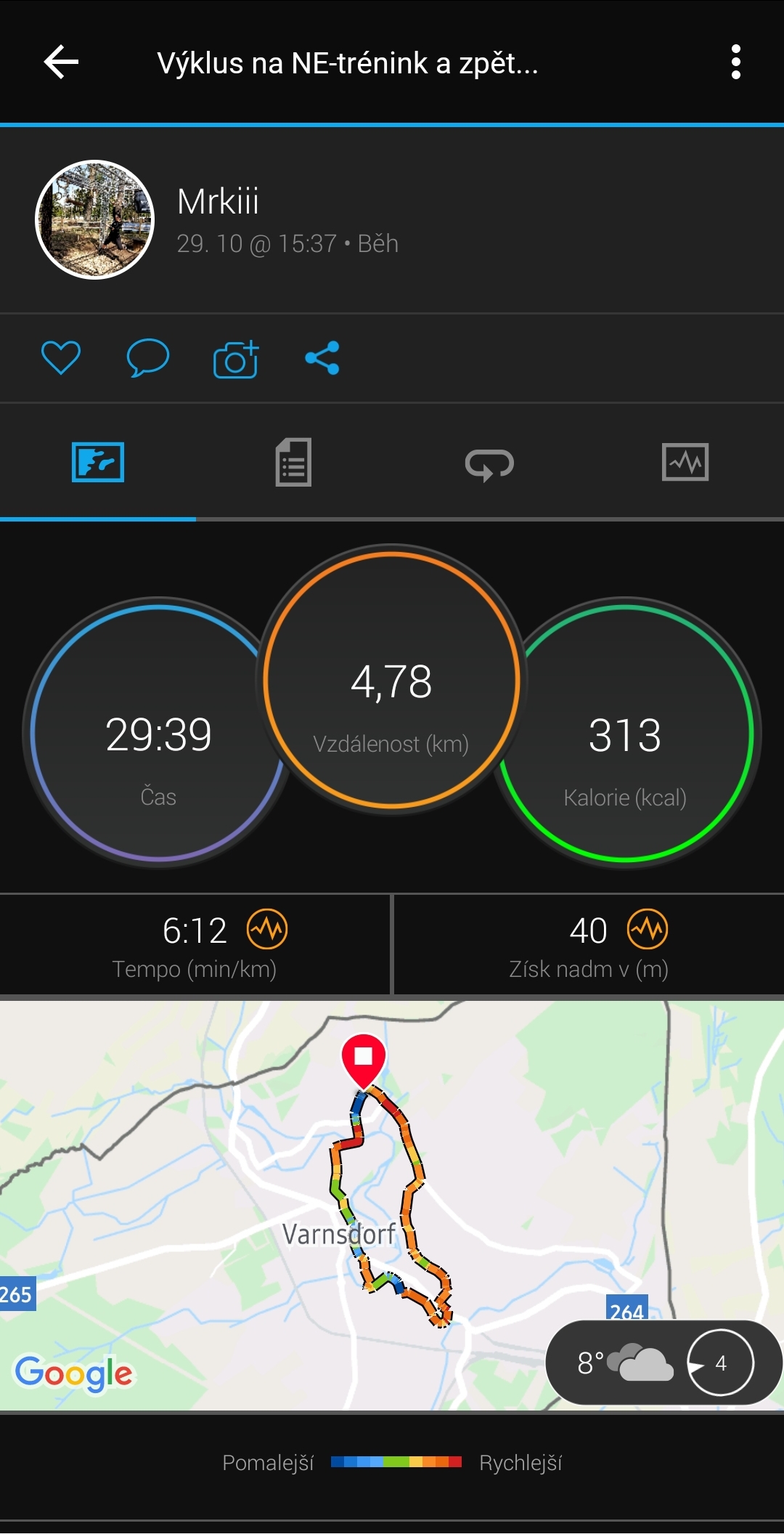Open Mrkiii's profile picture
Image resolution: width=784 pixels, height=1534 pixels.
click(95, 219)
